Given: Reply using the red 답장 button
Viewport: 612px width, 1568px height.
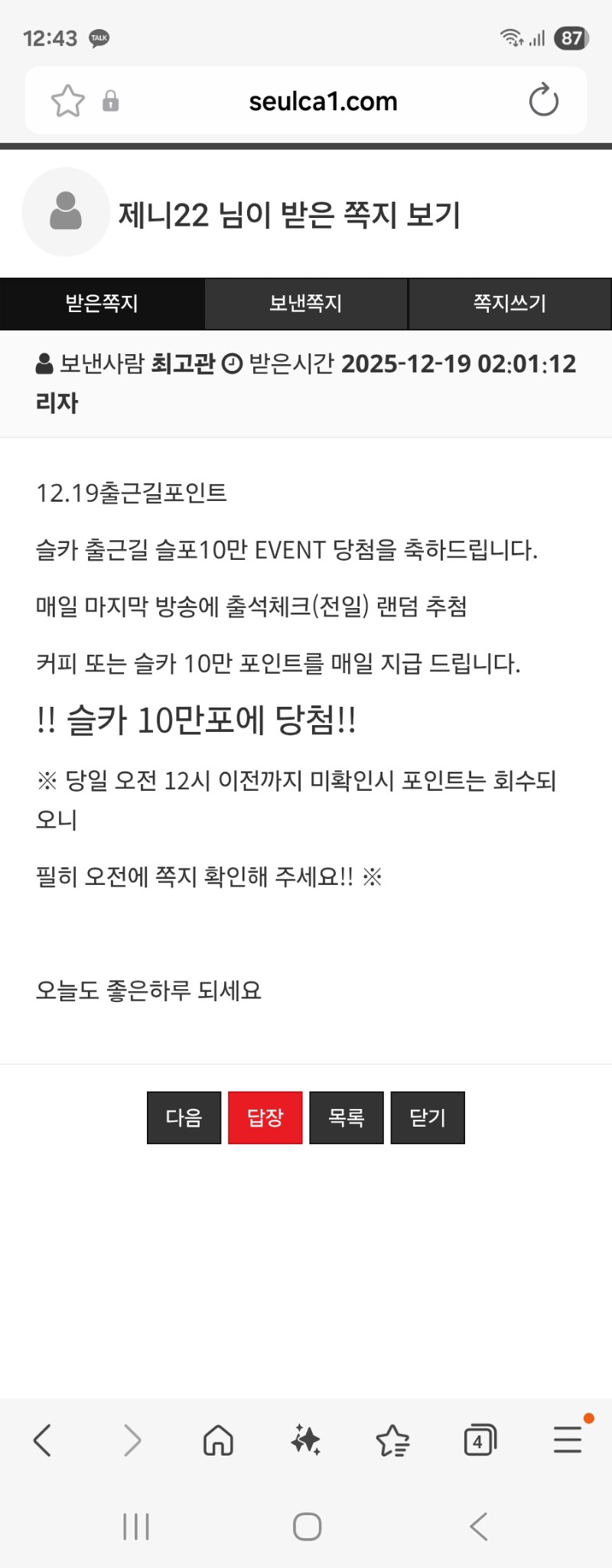Looking at the screenshot, I should [265, 1117].
